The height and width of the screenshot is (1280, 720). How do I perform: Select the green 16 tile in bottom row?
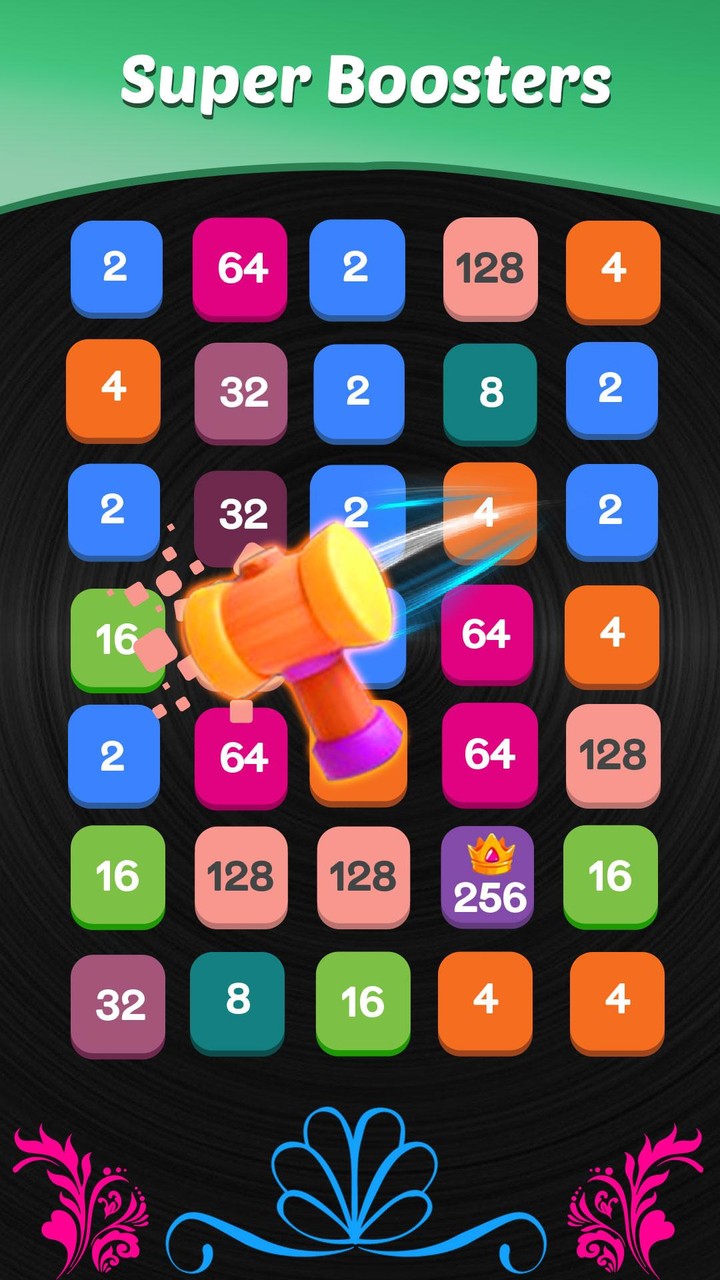pyautogui.click(x=362, y=1000)
